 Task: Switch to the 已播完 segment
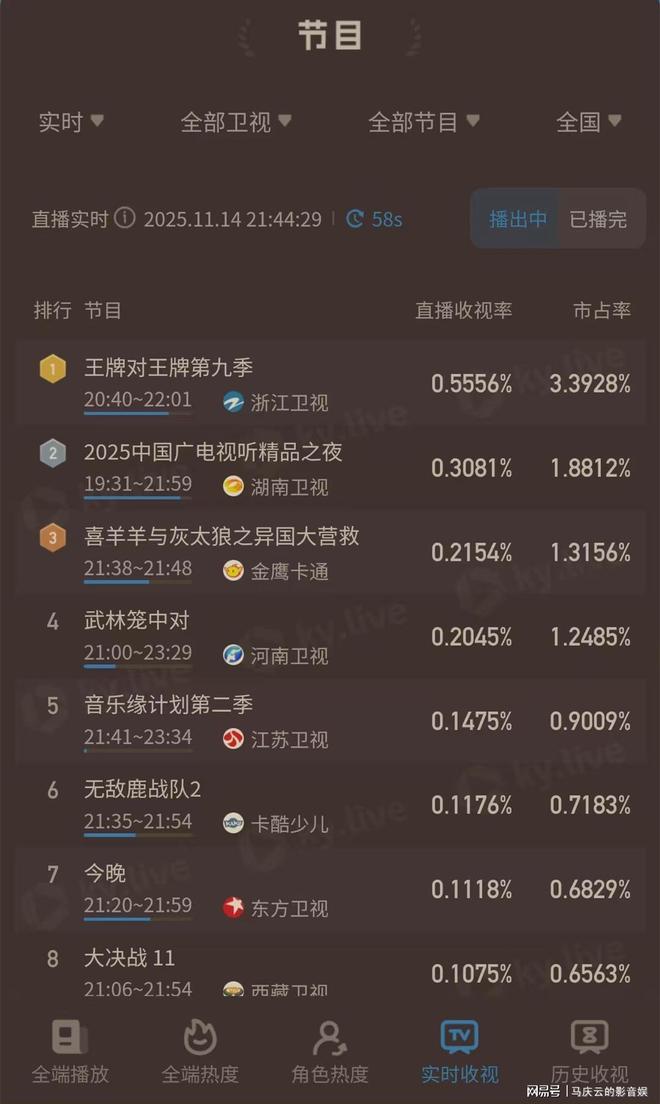coord(598,219)
